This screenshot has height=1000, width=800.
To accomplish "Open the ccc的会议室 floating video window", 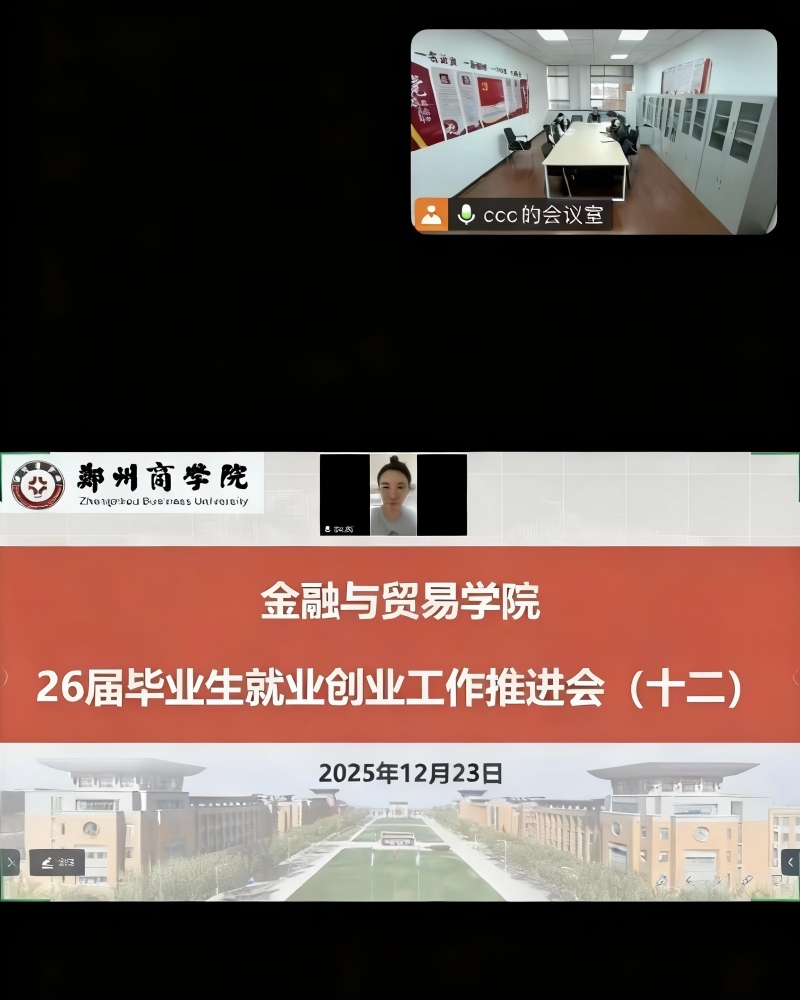I will tap(594, 131).
